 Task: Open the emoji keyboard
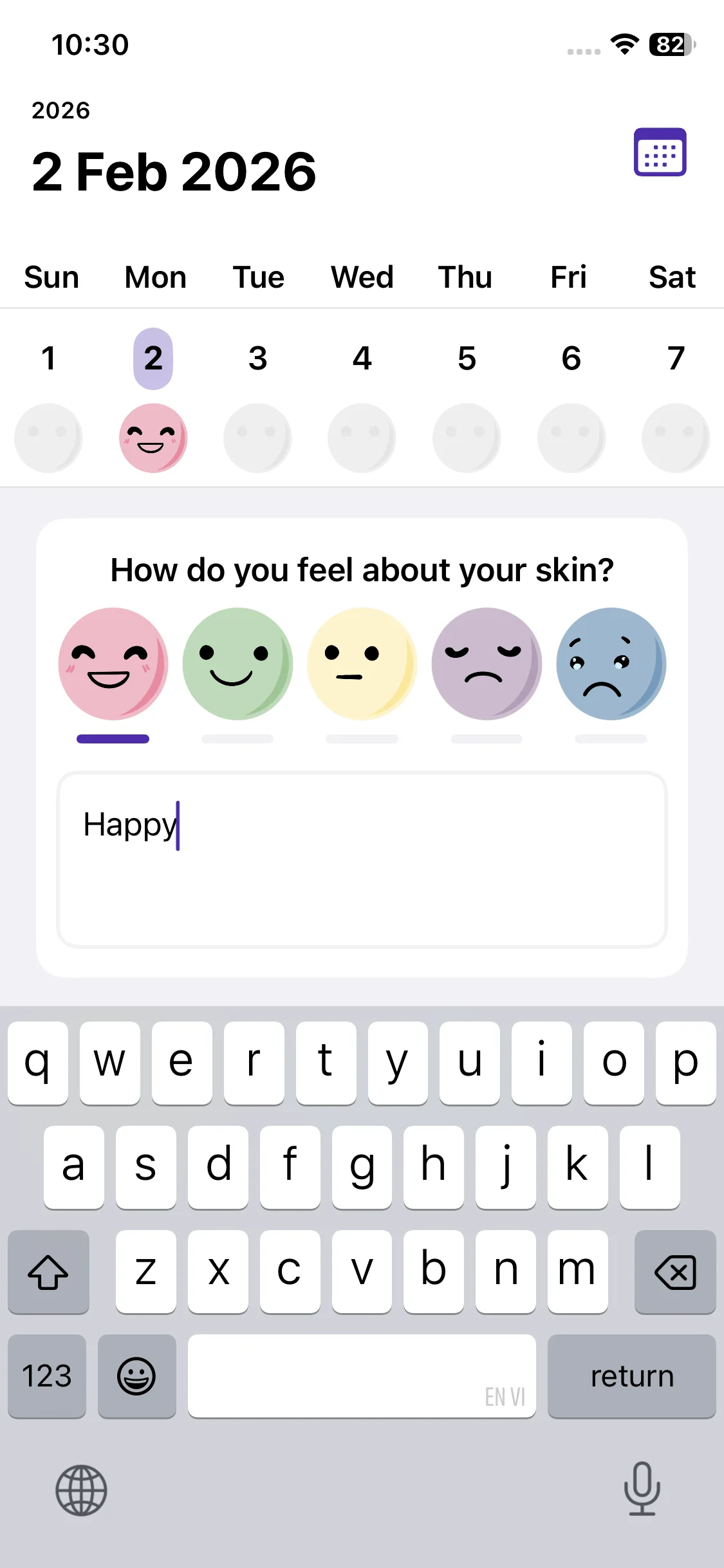pyautogui.click(x=136, y=1376)
